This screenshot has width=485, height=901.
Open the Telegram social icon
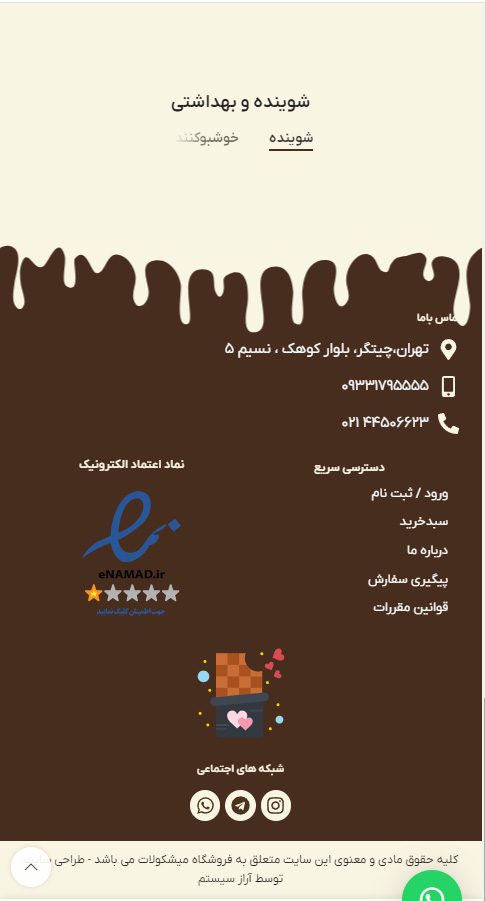tap(240, 806)
